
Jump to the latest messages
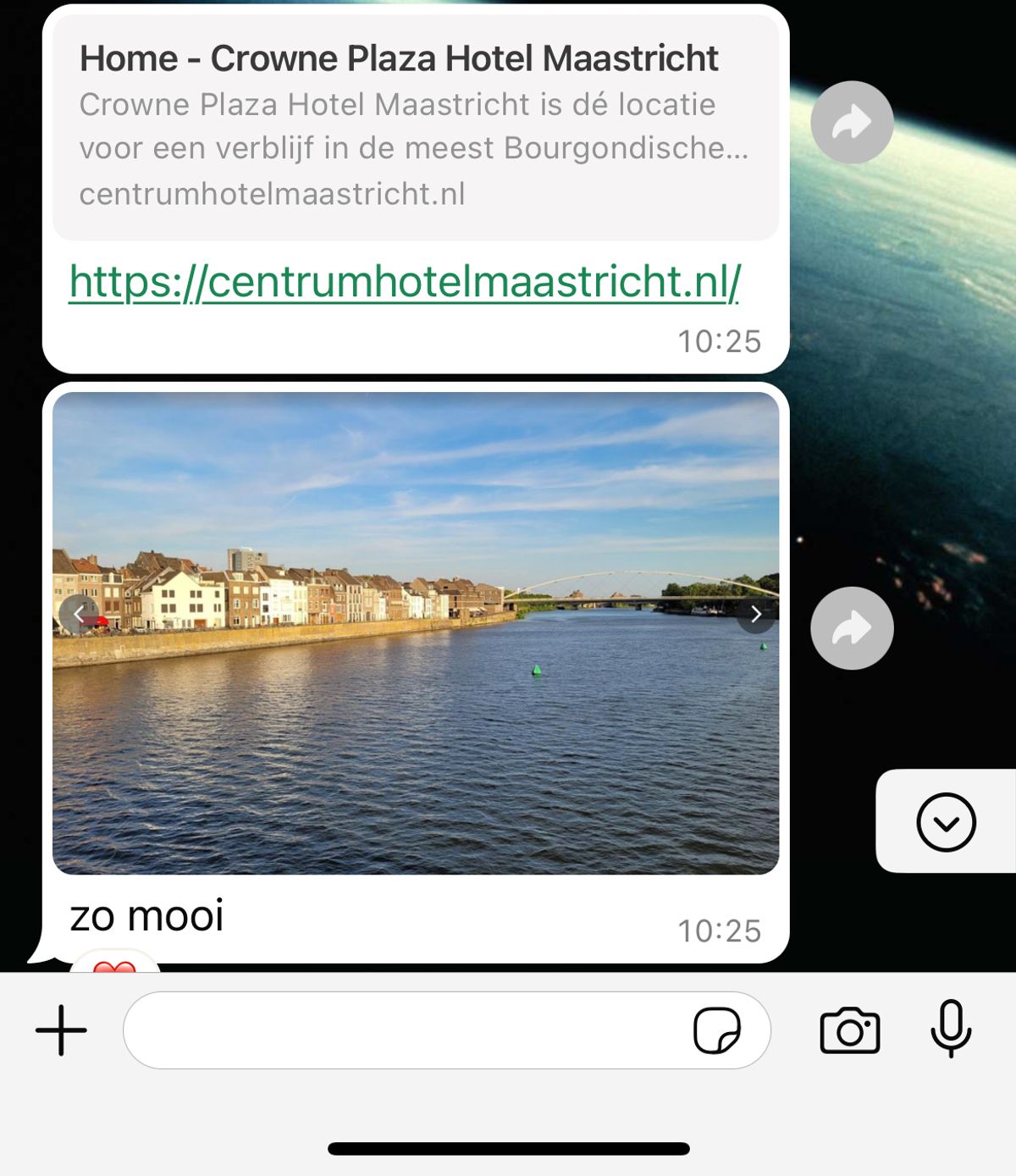946,822
